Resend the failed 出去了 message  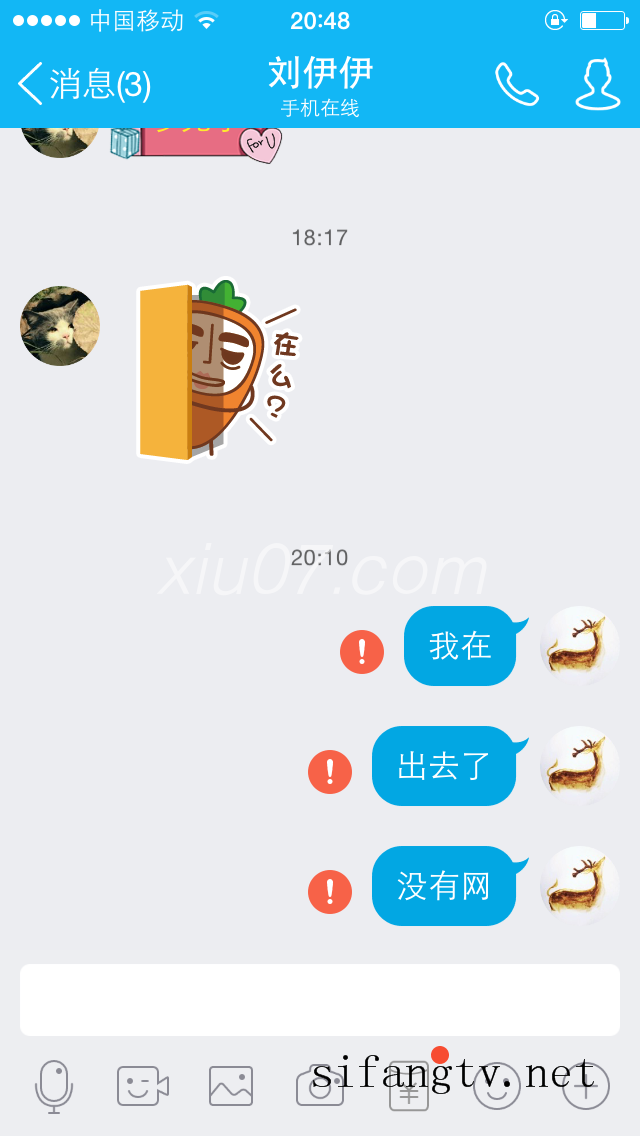(330, 772)
